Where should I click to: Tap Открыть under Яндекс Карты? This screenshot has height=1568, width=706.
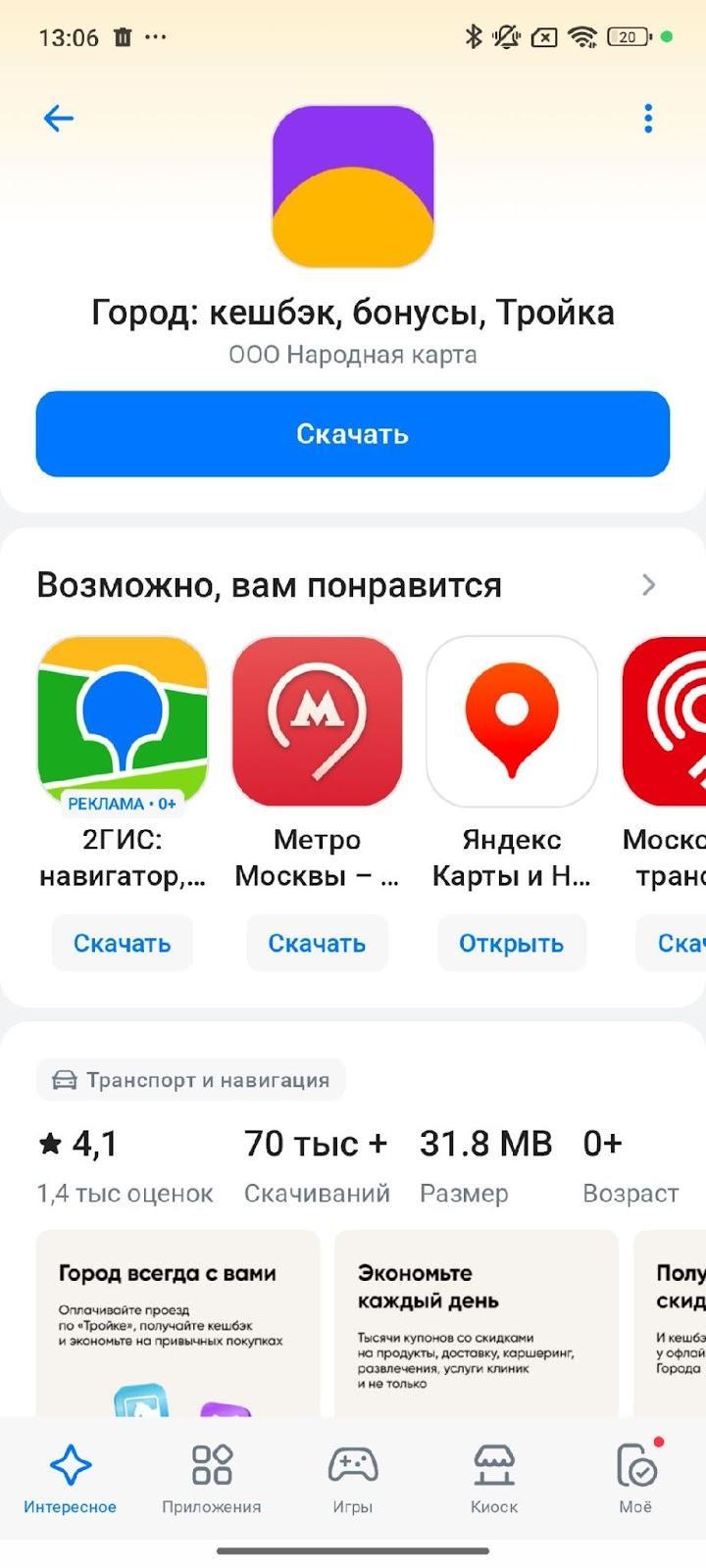511,943
